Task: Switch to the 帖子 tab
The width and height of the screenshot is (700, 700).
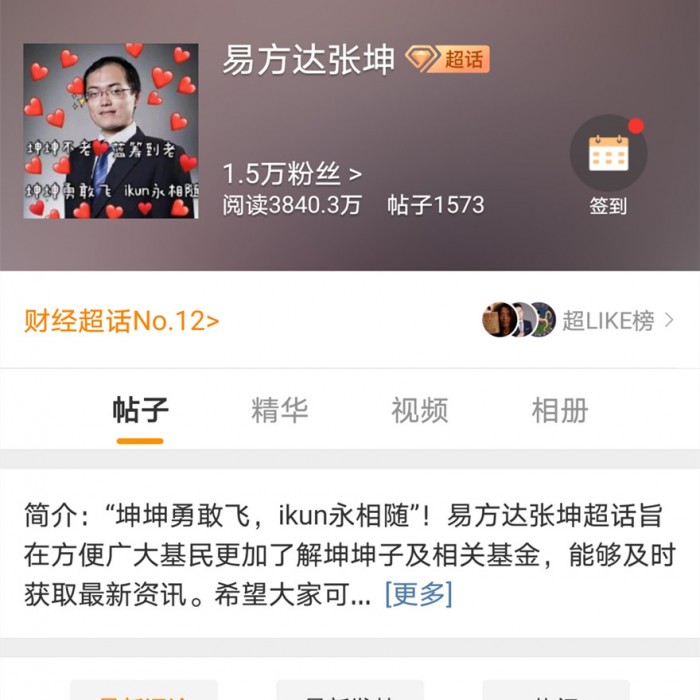Action: pyautogui.click(x=140, y=410)
